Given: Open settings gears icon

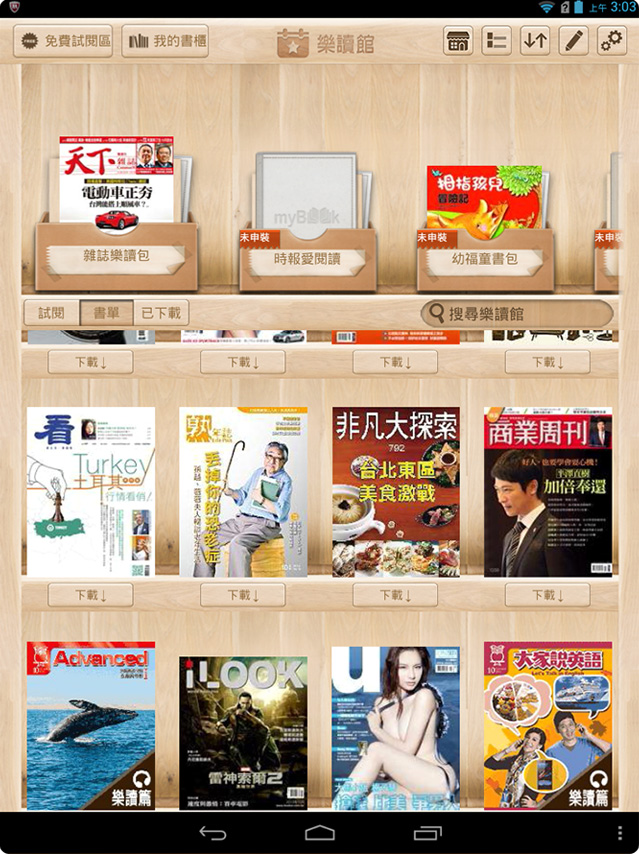Looking at the screenshot, I should [611, 41].
